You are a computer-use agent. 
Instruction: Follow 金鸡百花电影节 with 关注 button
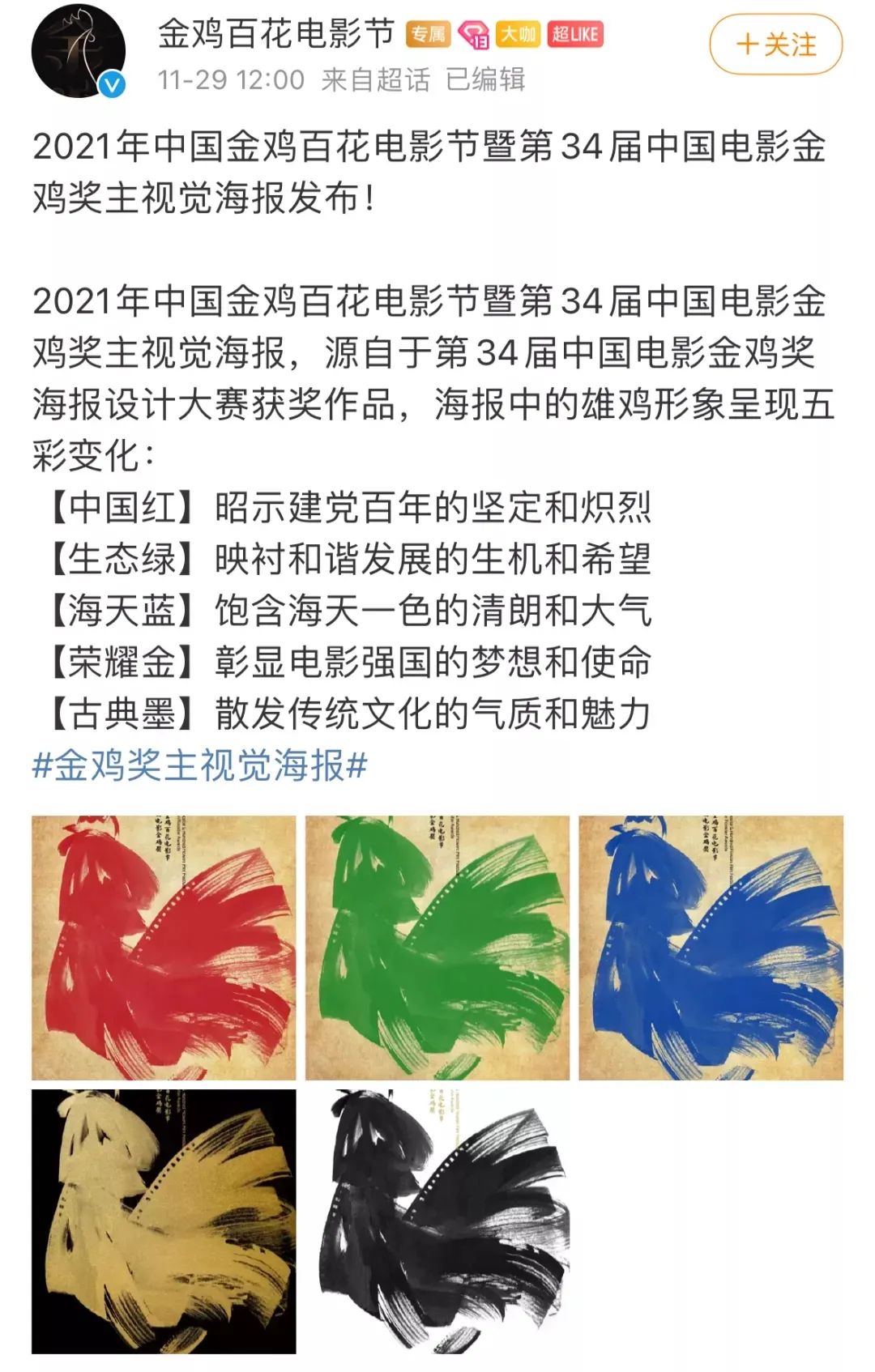775,45
